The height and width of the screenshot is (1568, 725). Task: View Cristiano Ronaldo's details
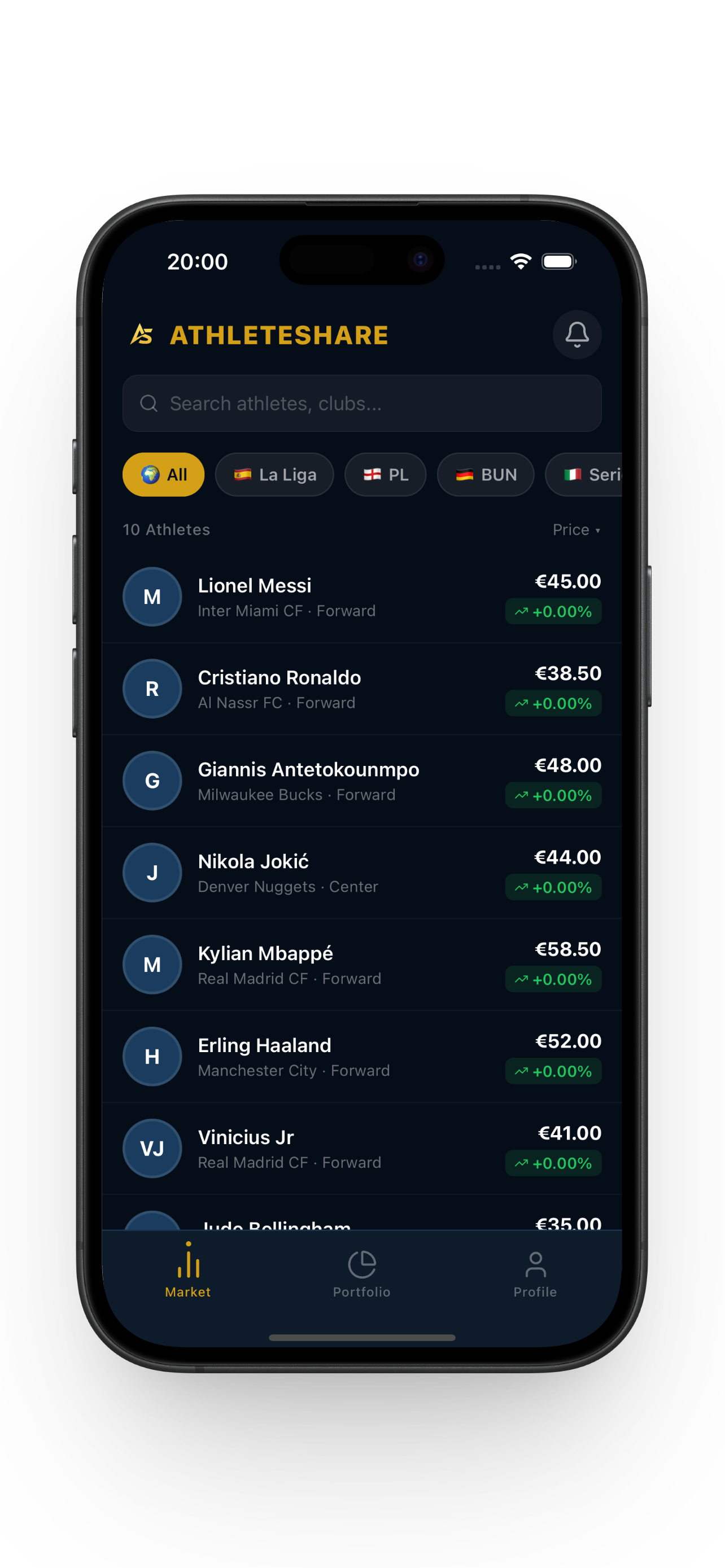(x=361, y=689)
